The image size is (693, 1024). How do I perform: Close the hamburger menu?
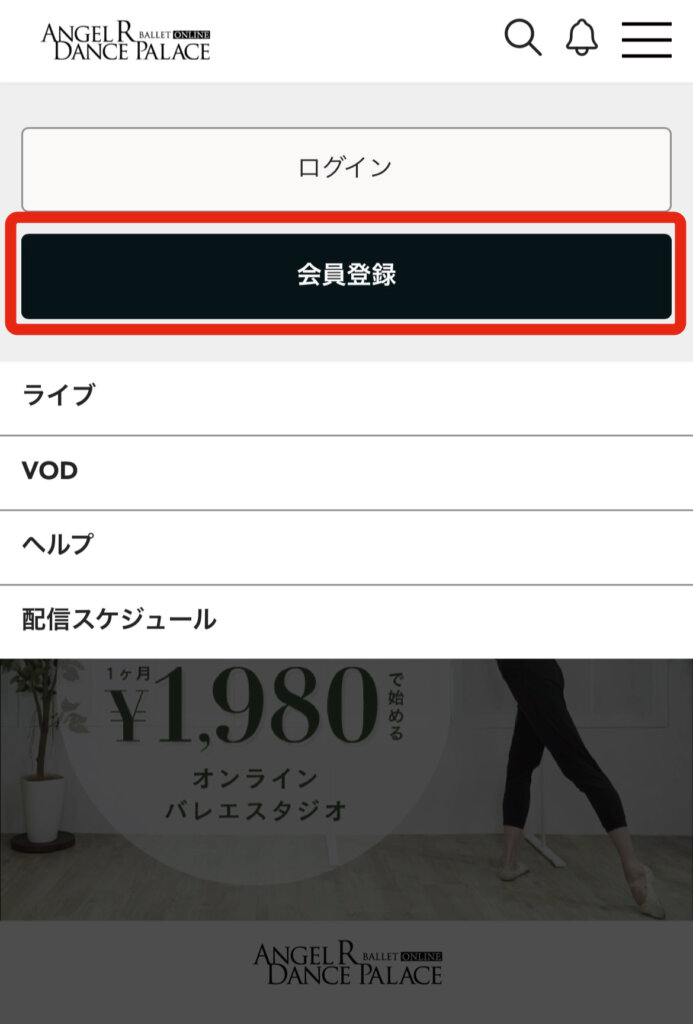point(646,39)
